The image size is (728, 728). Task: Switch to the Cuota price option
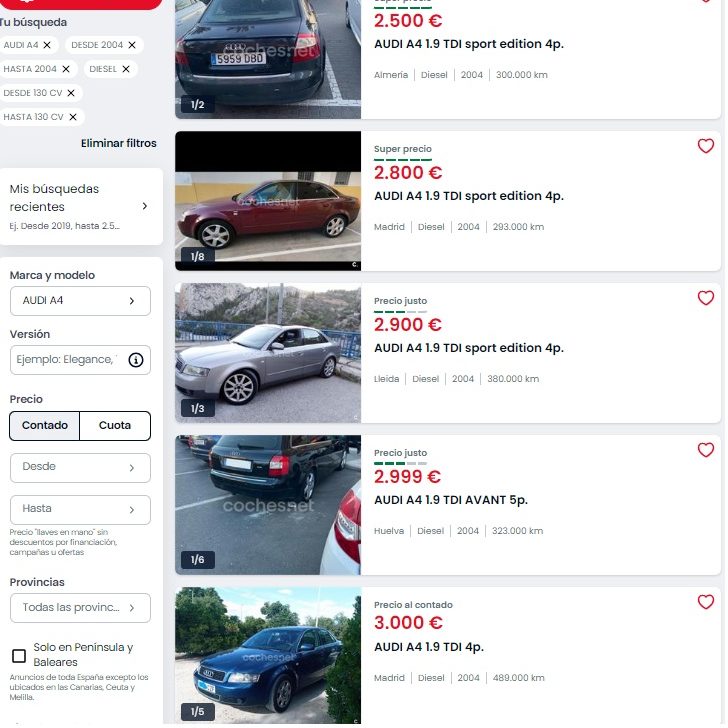tap(115, 425)
